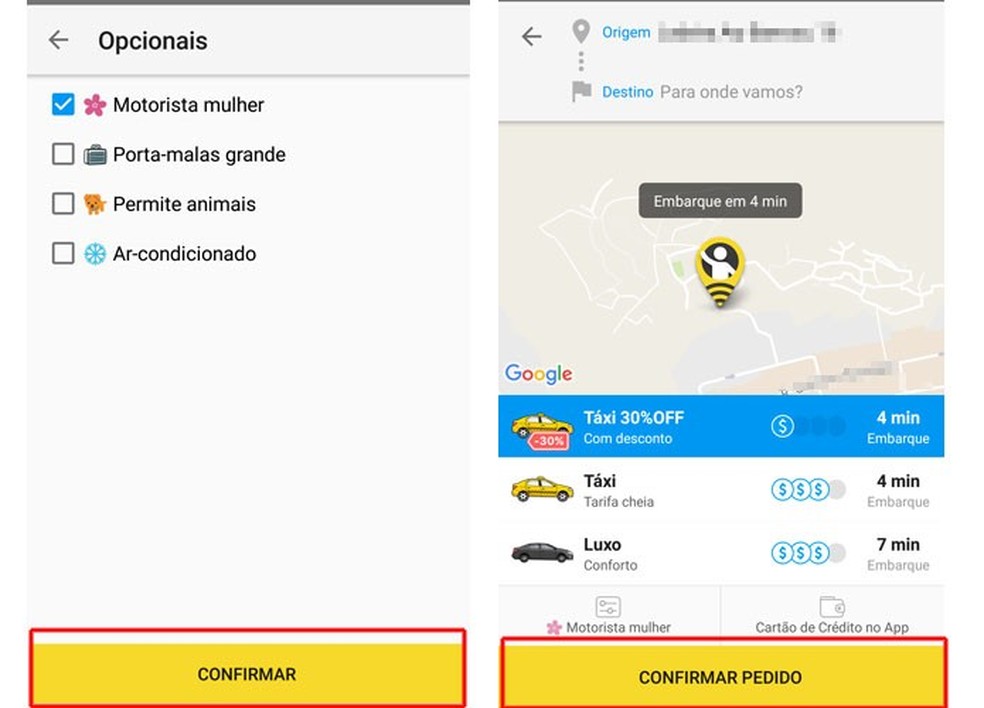Tap the yellow CONFIRMAR button
The width and height of the screenshot is (984, 708).
click(x=247, y=673)
